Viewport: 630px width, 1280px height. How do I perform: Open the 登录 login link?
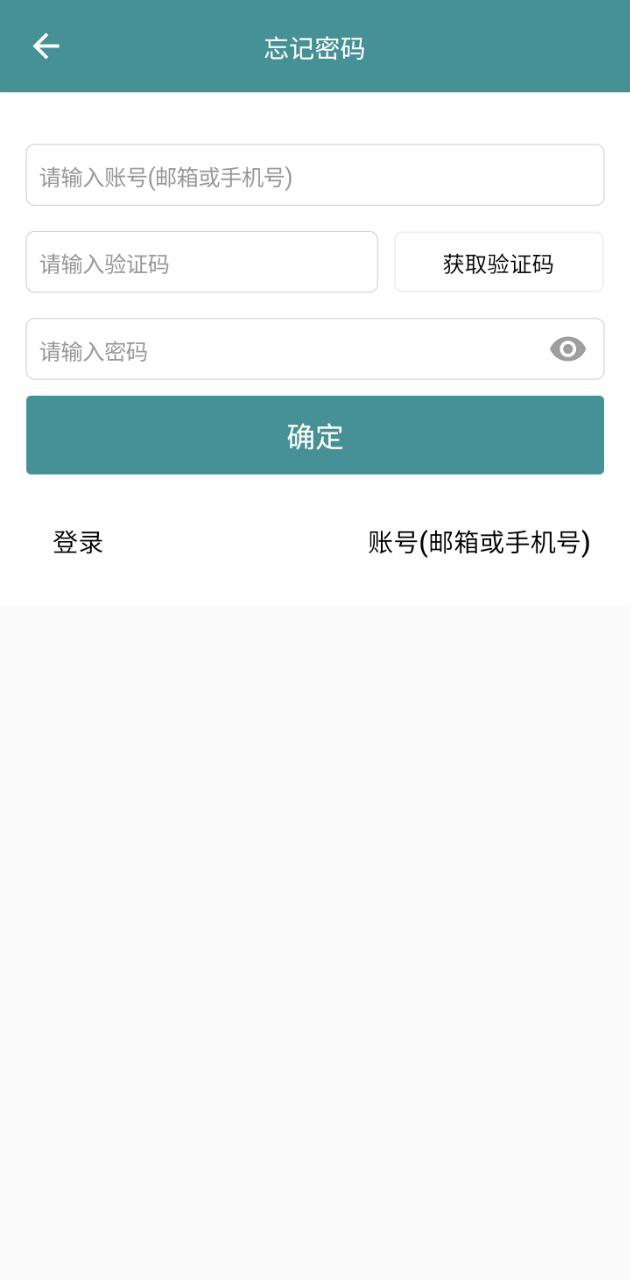pos(78,542)
